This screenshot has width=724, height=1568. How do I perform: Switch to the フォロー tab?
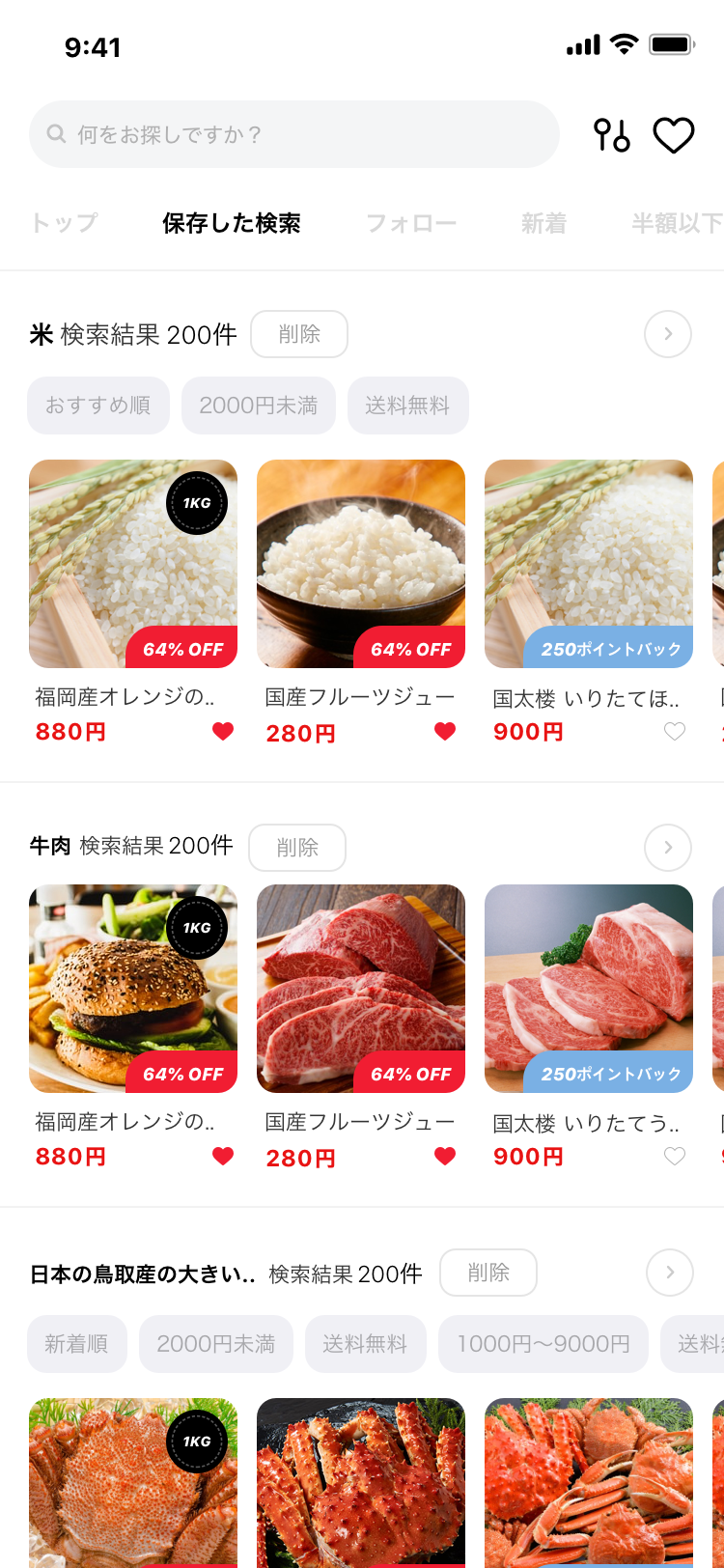coord(411,223)
